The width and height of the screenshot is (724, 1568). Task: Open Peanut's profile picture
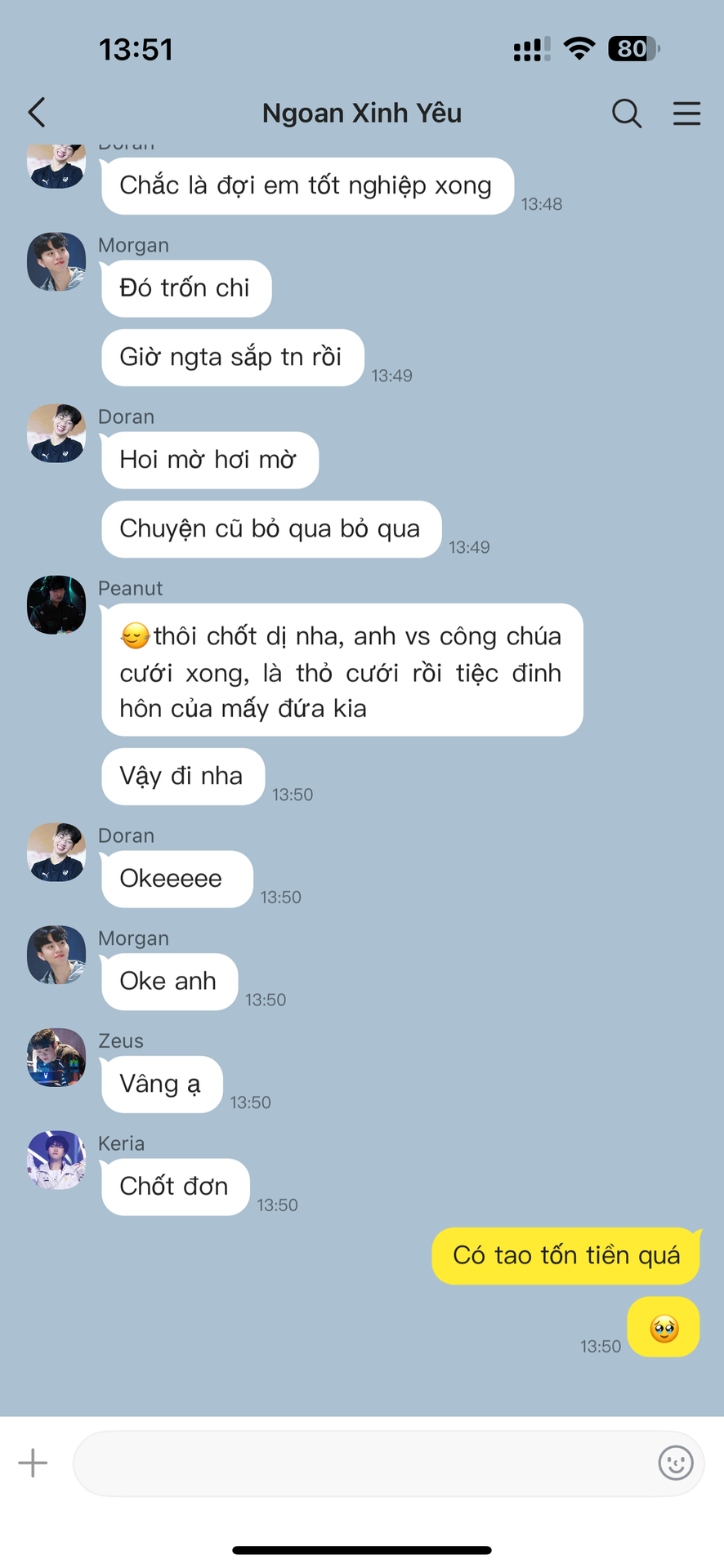(56, 605)
